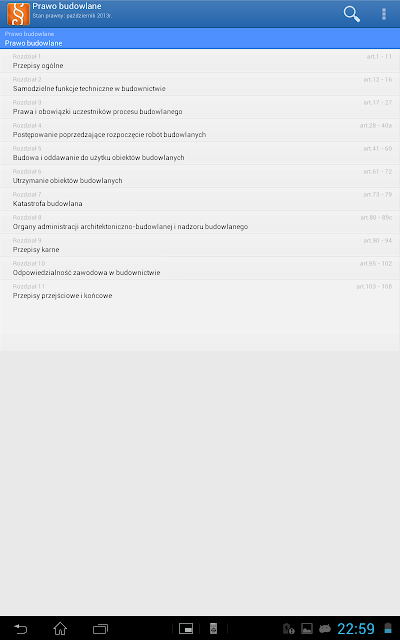Open Utrzymanie obiektów budowlanych chapter

tap(200, 176)
